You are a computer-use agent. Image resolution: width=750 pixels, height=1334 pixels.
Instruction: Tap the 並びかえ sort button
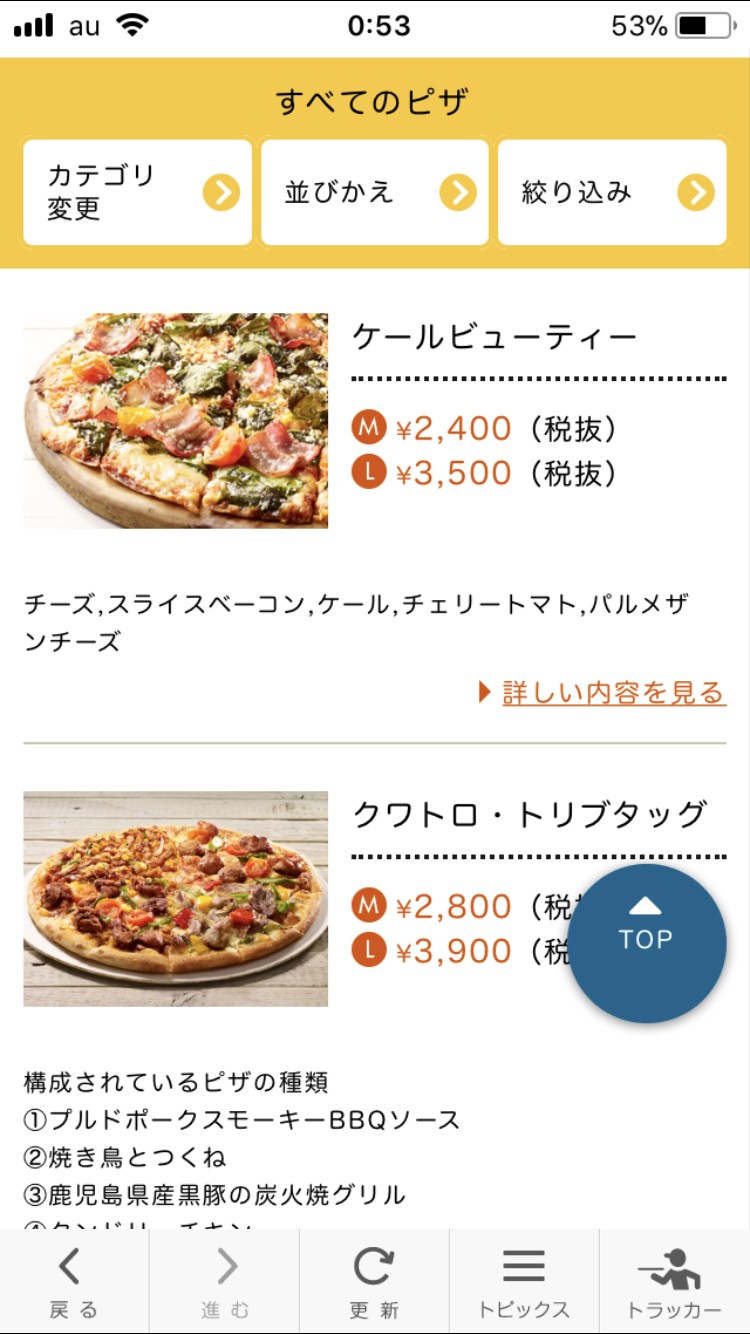pos(374,192)
